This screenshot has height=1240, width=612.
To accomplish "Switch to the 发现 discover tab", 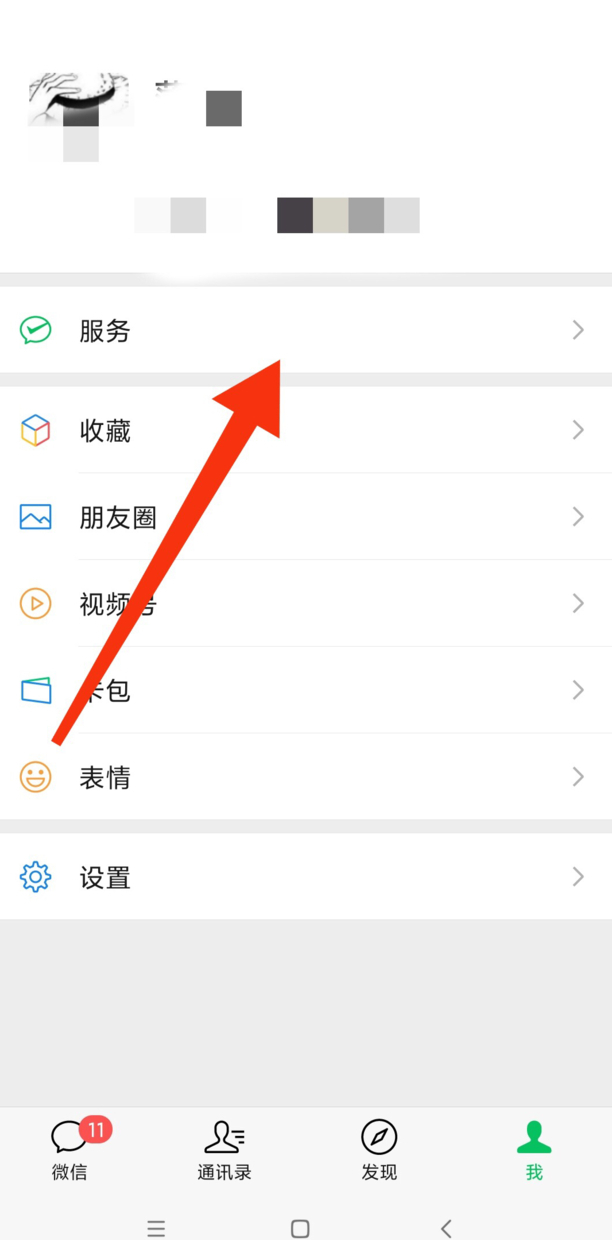I will (379, 1150).
